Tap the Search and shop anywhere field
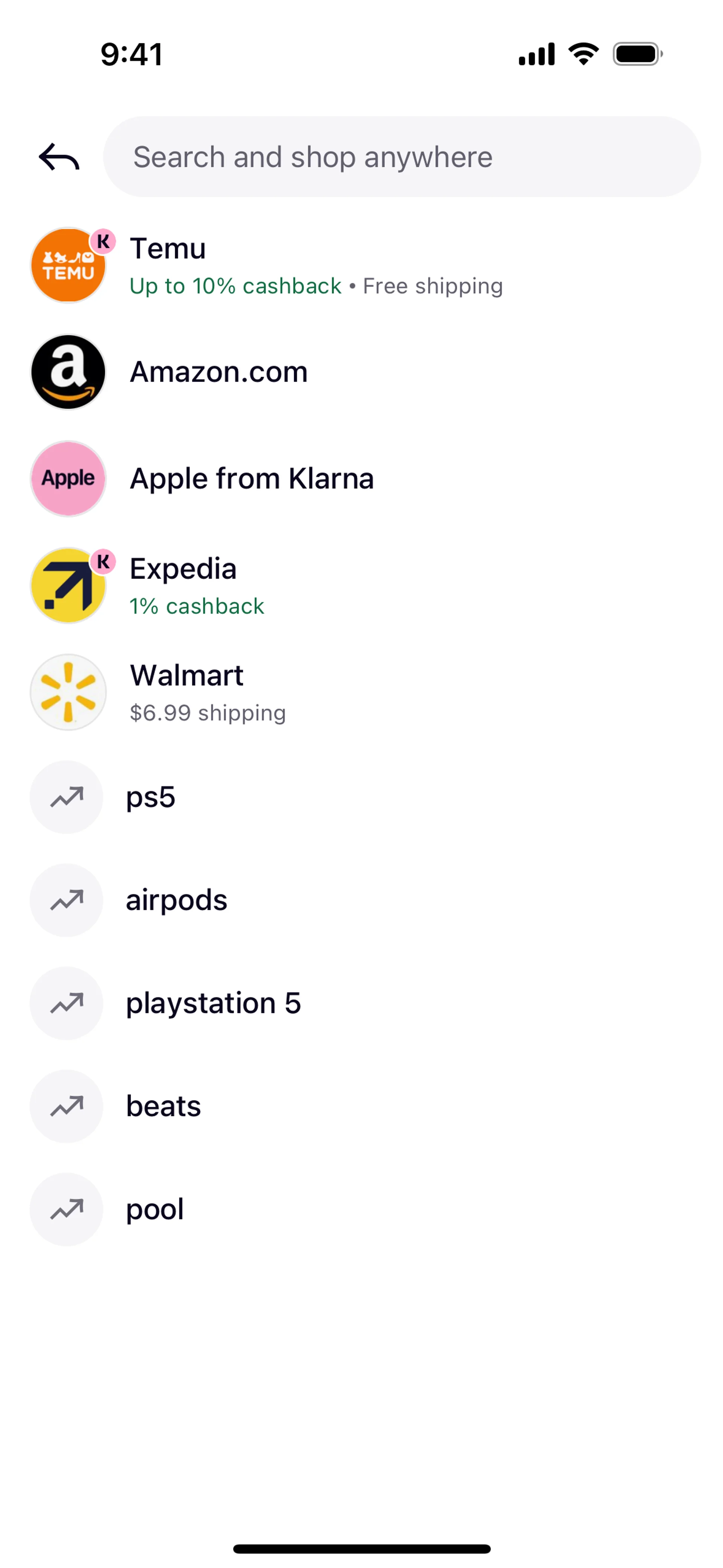The height and width of the screenshot is (1568, 723). click(x=402, y=157)
